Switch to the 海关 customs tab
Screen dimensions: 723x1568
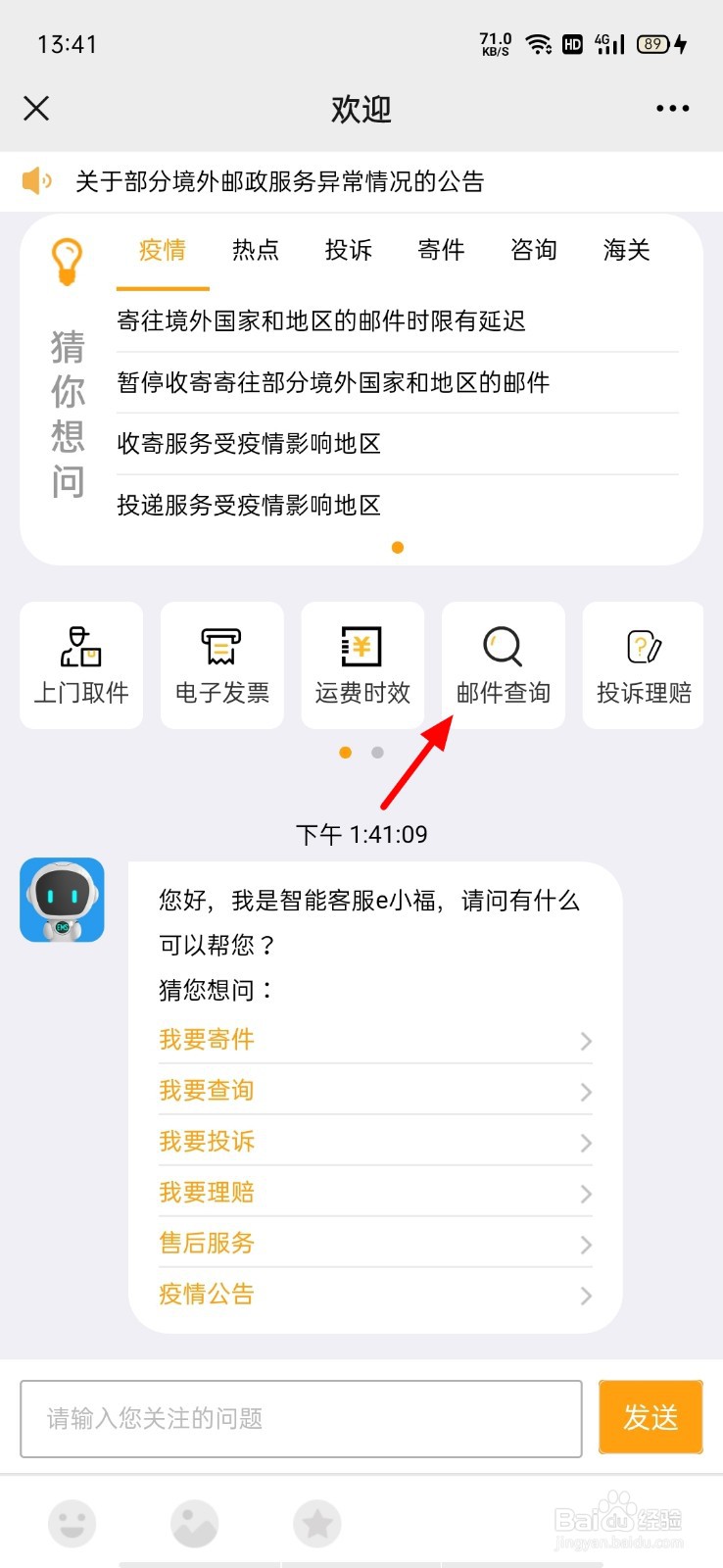pos(625,251)
